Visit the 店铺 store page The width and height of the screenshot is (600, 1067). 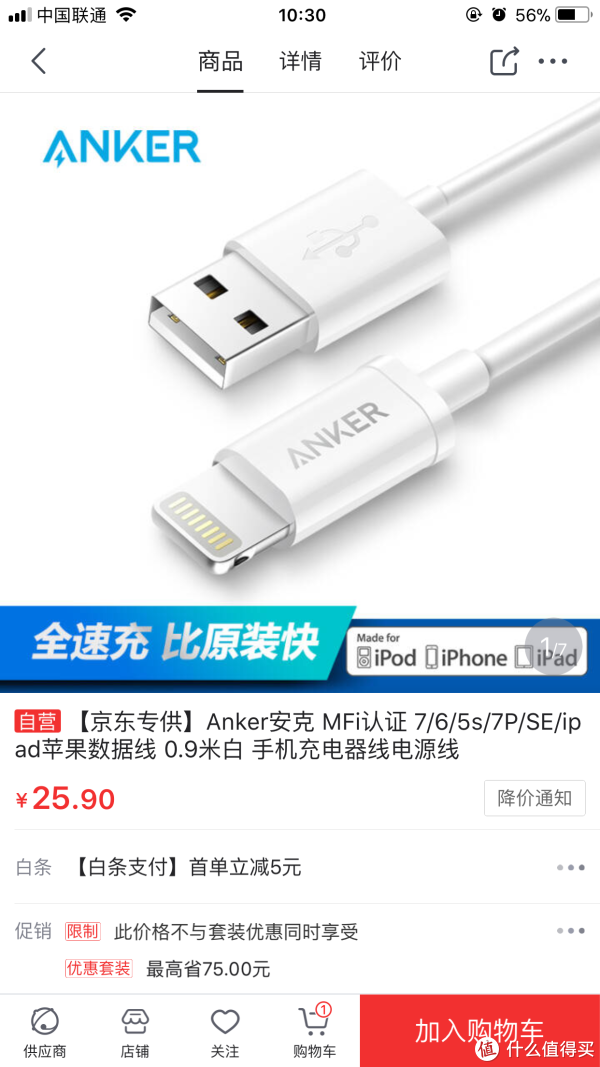coord(135,1031)
